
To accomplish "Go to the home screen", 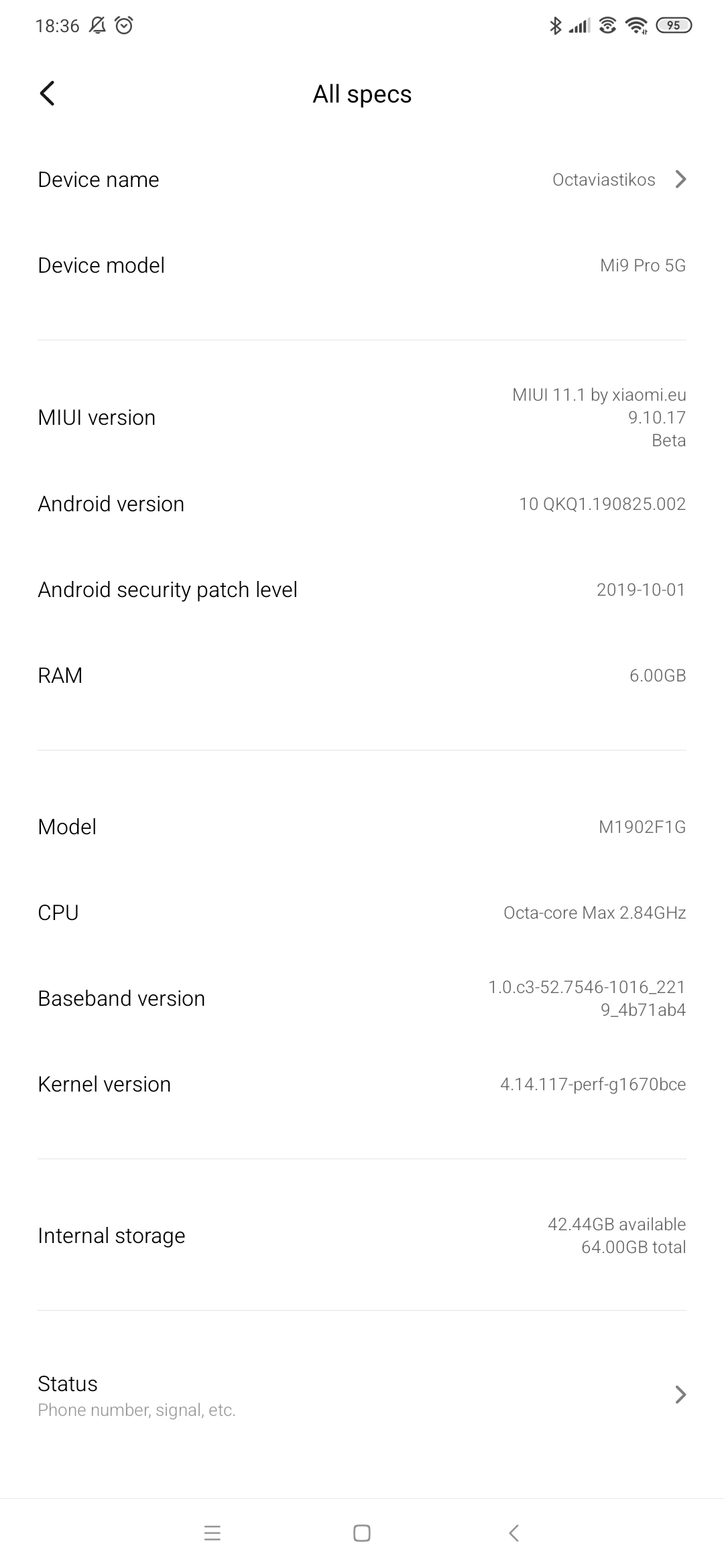I will 362,1533.
